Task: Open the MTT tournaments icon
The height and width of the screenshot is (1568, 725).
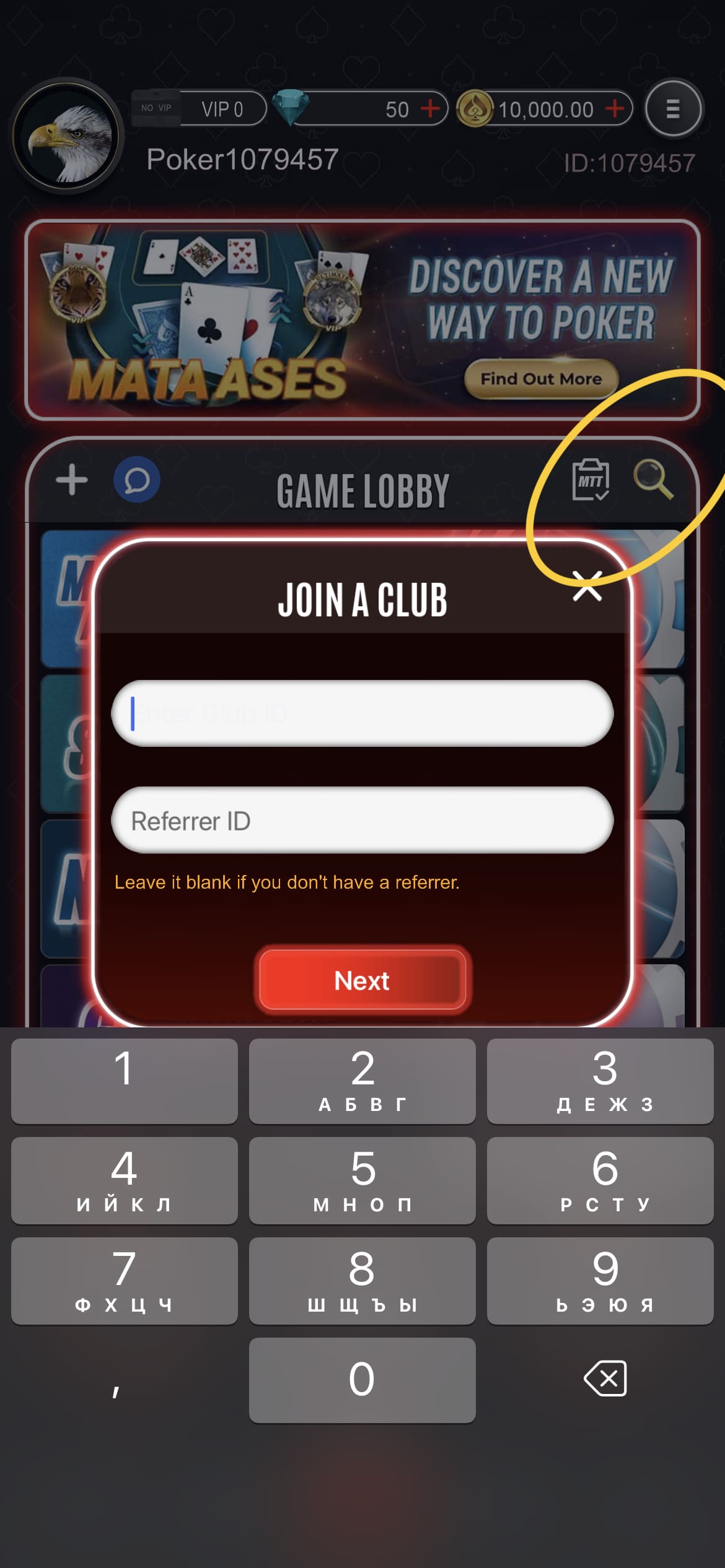Action: click(590, 479)
